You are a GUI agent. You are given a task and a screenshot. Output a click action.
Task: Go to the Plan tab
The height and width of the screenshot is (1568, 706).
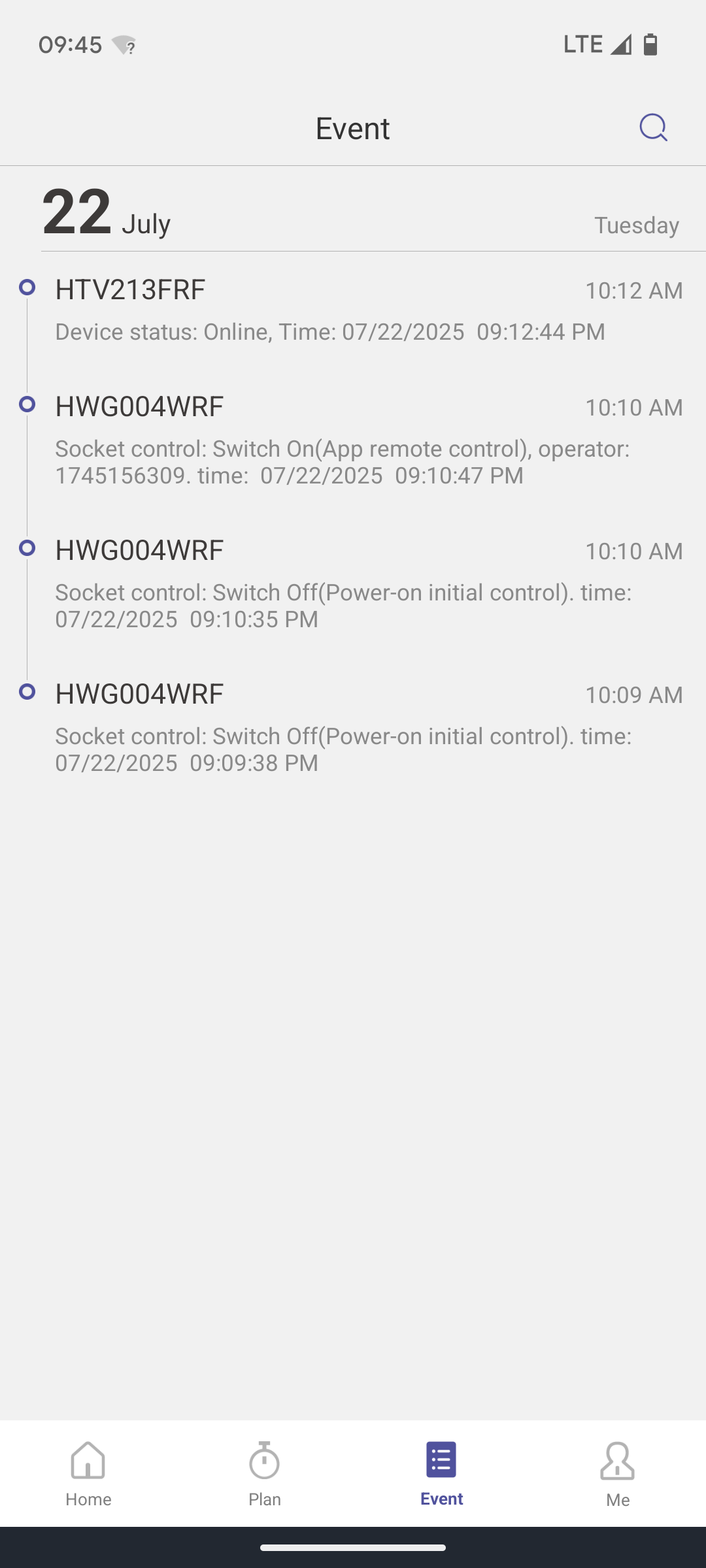click(x=265, y=1474)
